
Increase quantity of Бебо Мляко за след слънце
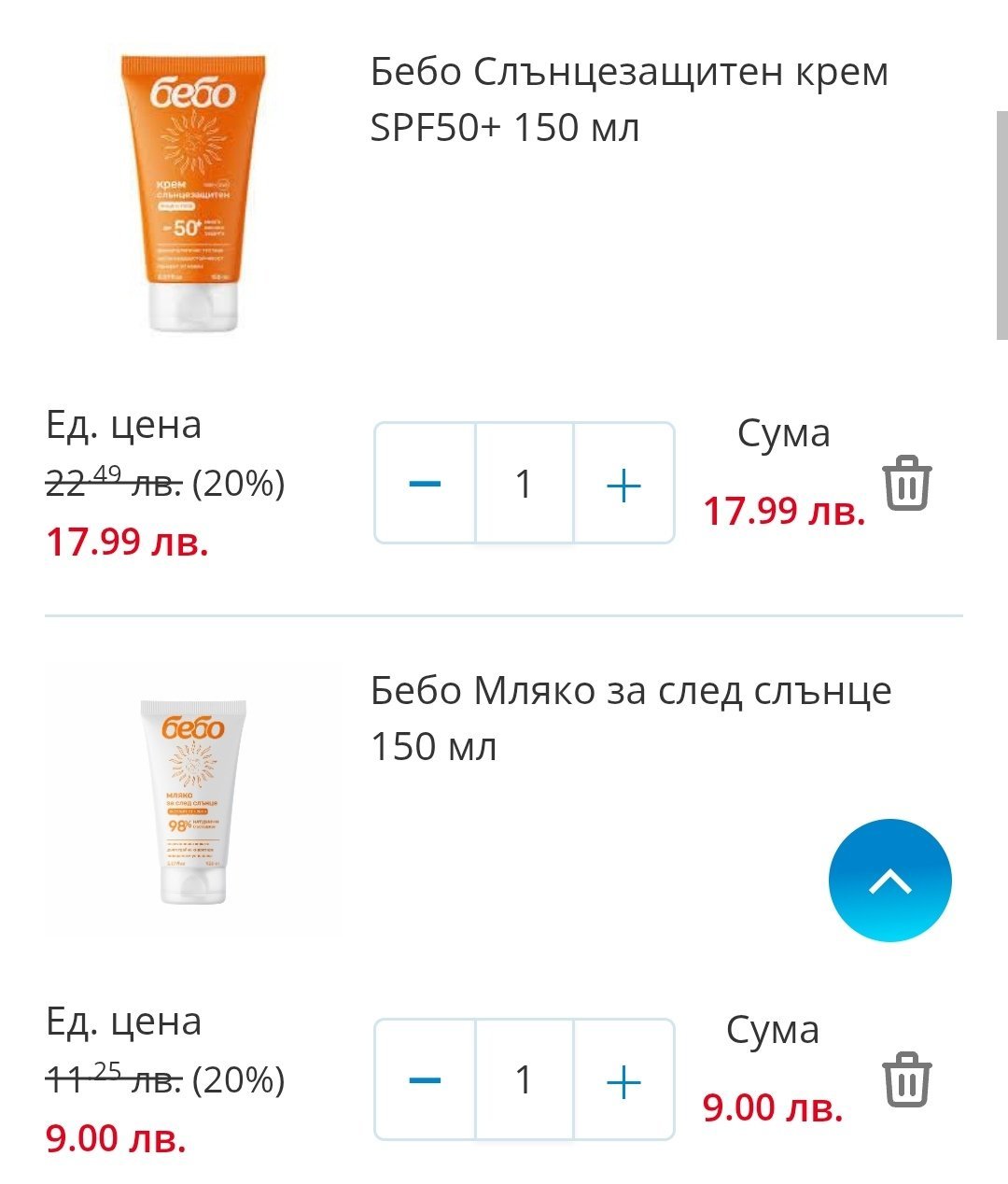(x=623, y=1080)
